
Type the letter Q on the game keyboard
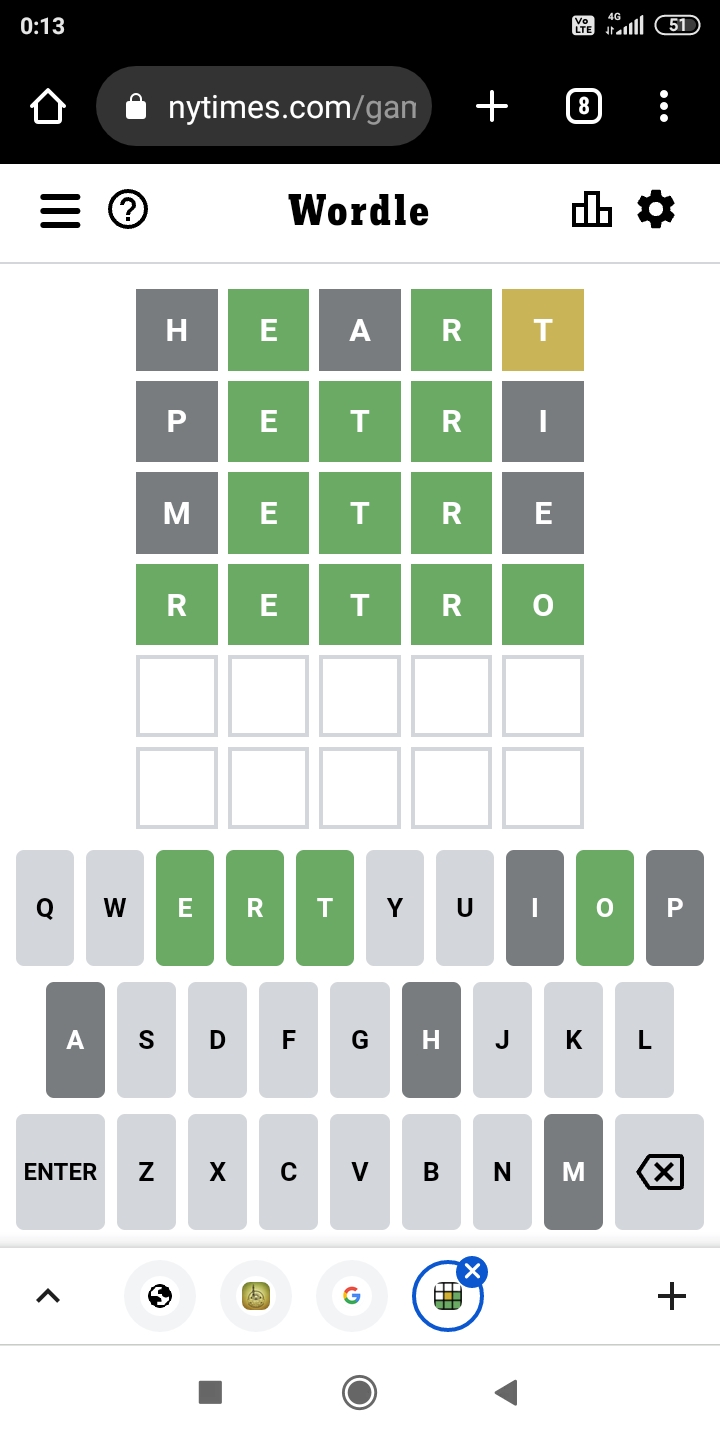coord(45,908)
